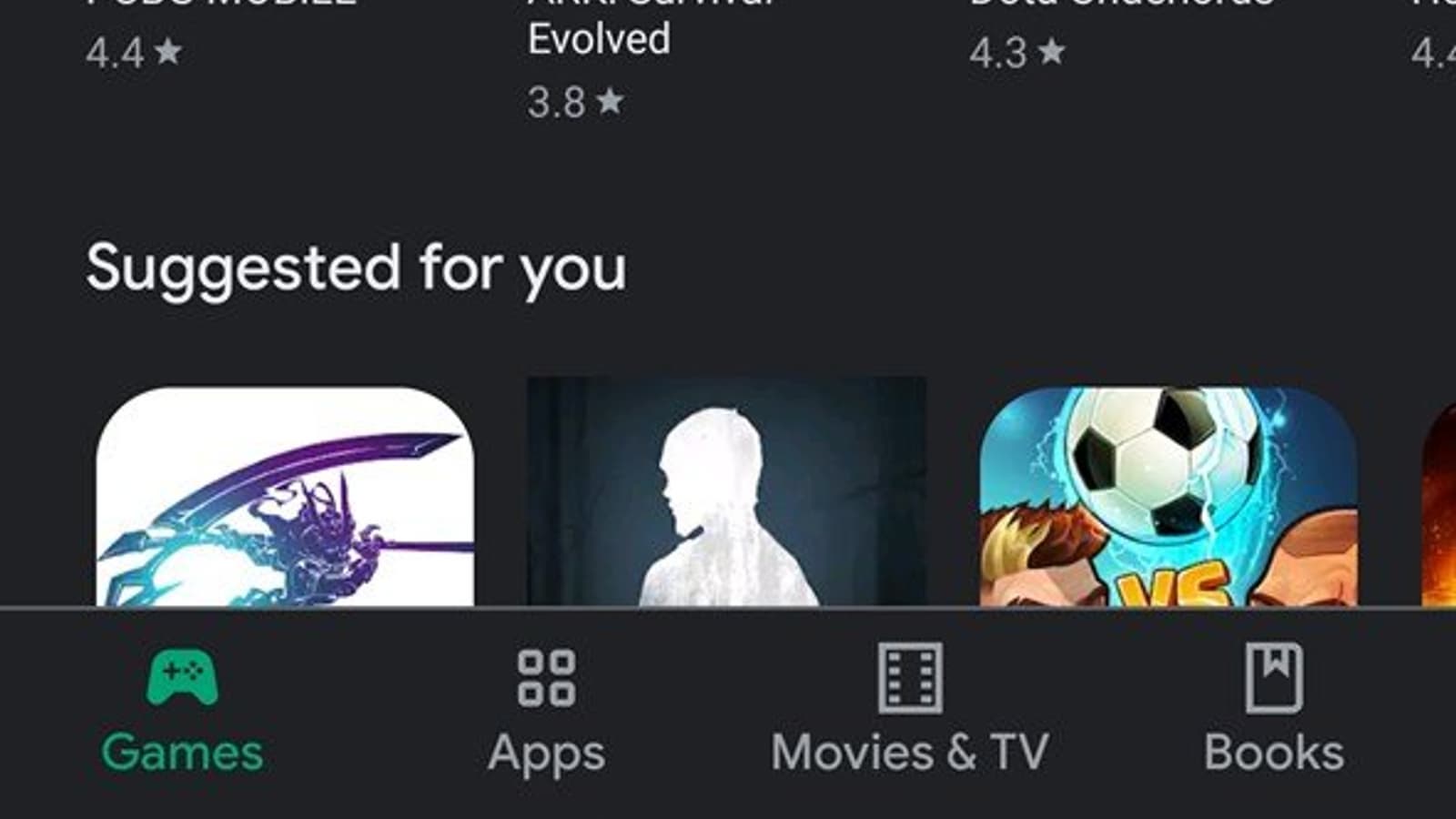Open the white silhouette game card

726,492
